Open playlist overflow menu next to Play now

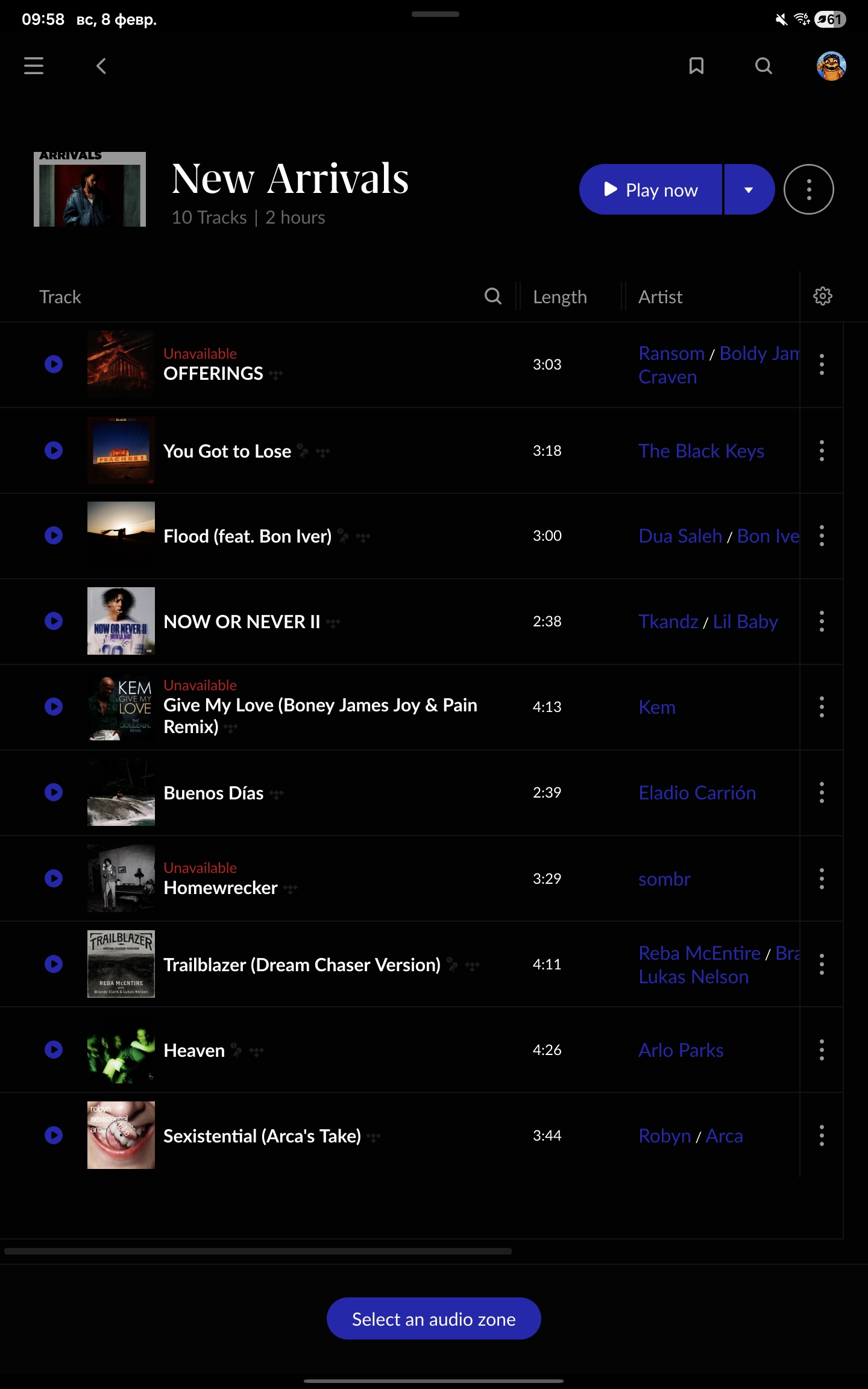[808, 190]
